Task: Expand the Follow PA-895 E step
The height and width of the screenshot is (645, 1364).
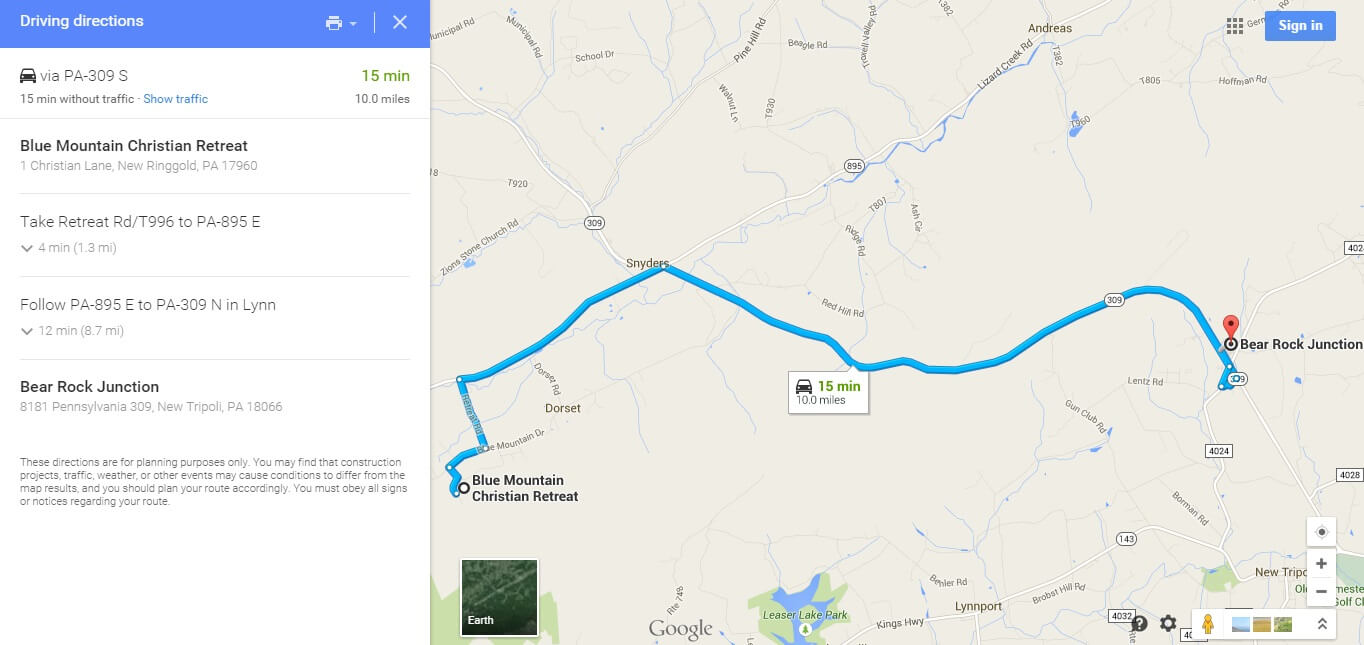Action: [27, 331]
